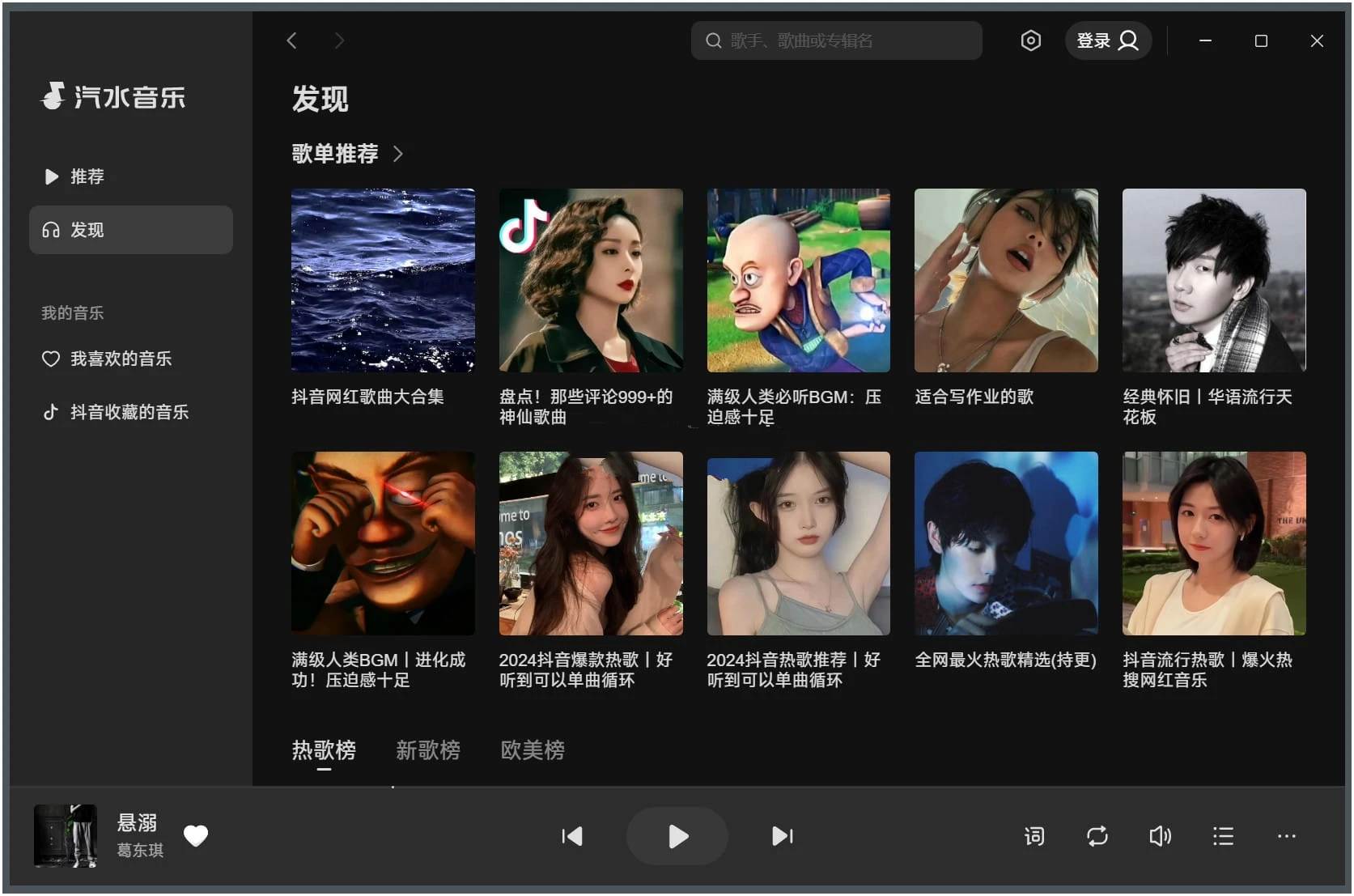Show lyrics with the 词 icon
Image resolution: width=1354 pixels, height=896 pixels.
pyautogui.click(x=1034, y=836)
